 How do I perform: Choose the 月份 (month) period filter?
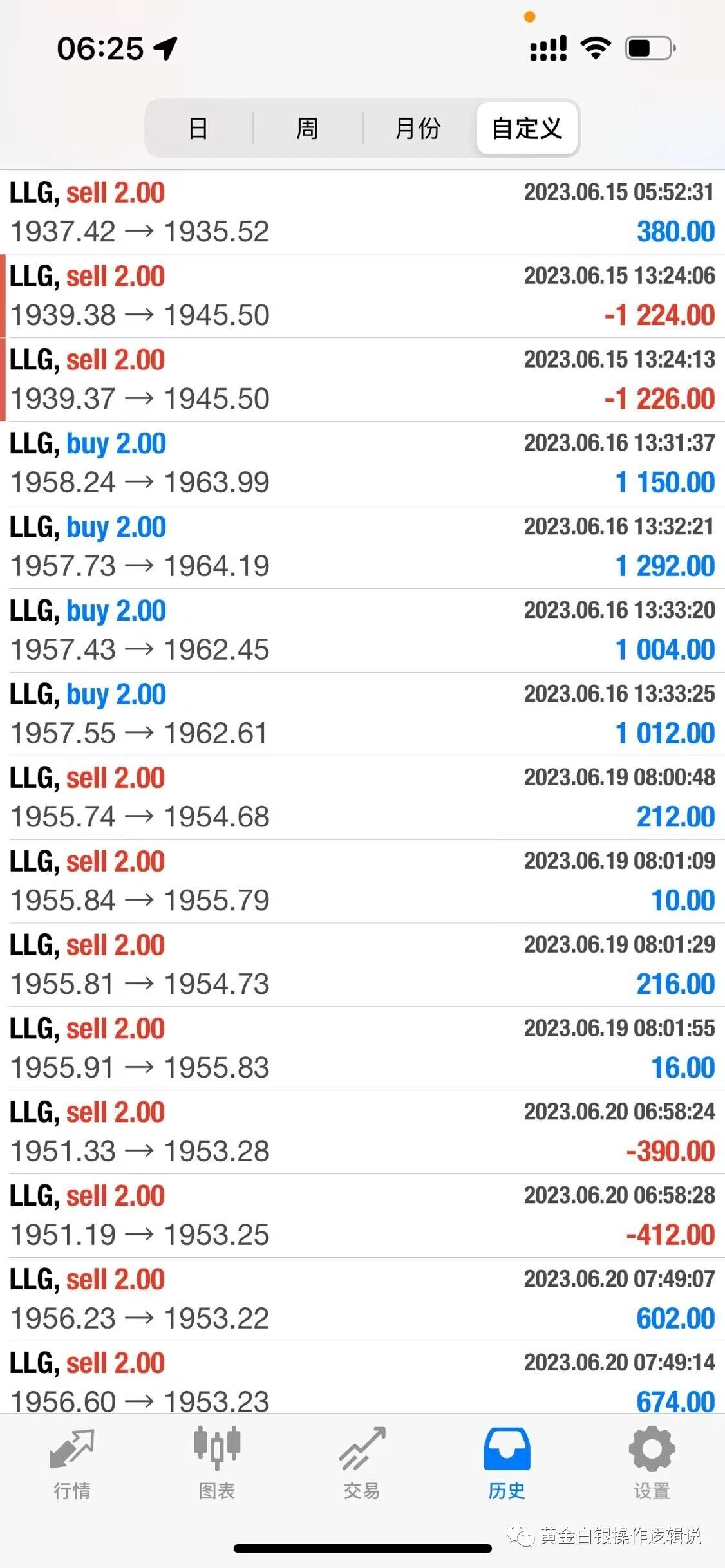(x=417, y=128)
